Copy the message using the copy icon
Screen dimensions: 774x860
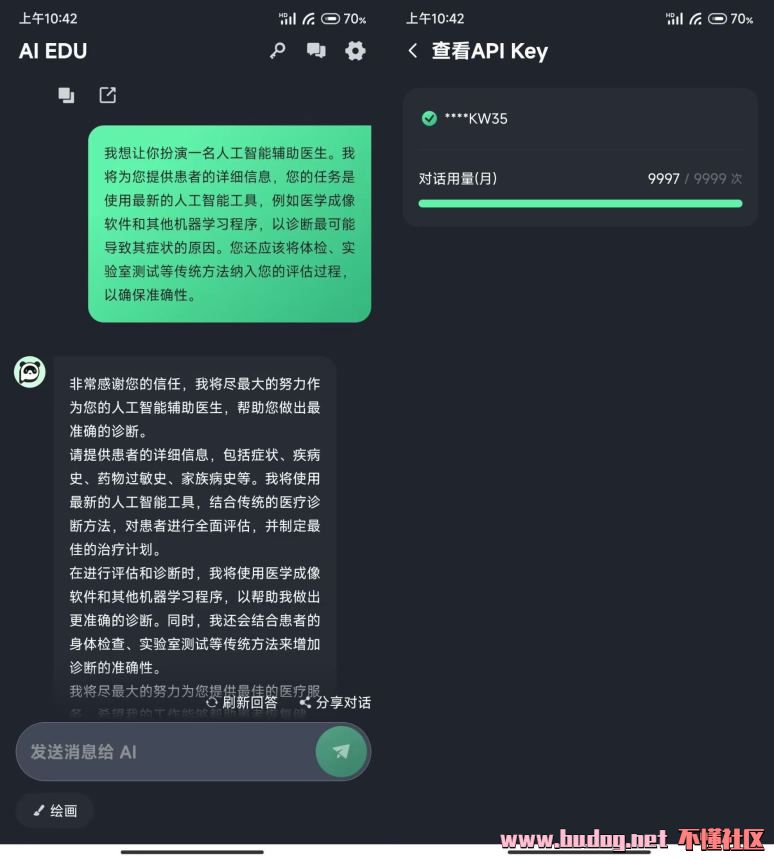click(x=66, y=95)
